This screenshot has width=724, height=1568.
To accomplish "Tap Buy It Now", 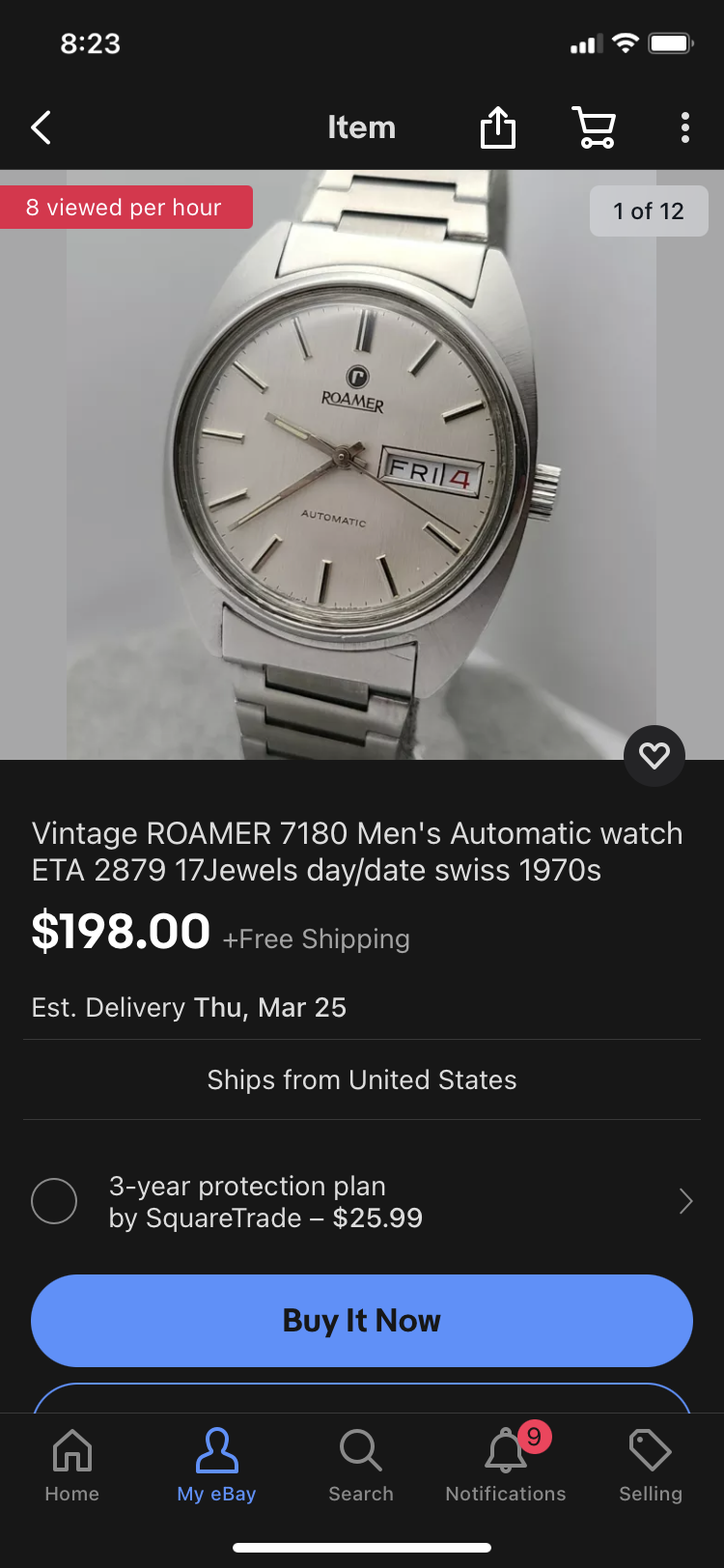I will [x=362, y=1320].
